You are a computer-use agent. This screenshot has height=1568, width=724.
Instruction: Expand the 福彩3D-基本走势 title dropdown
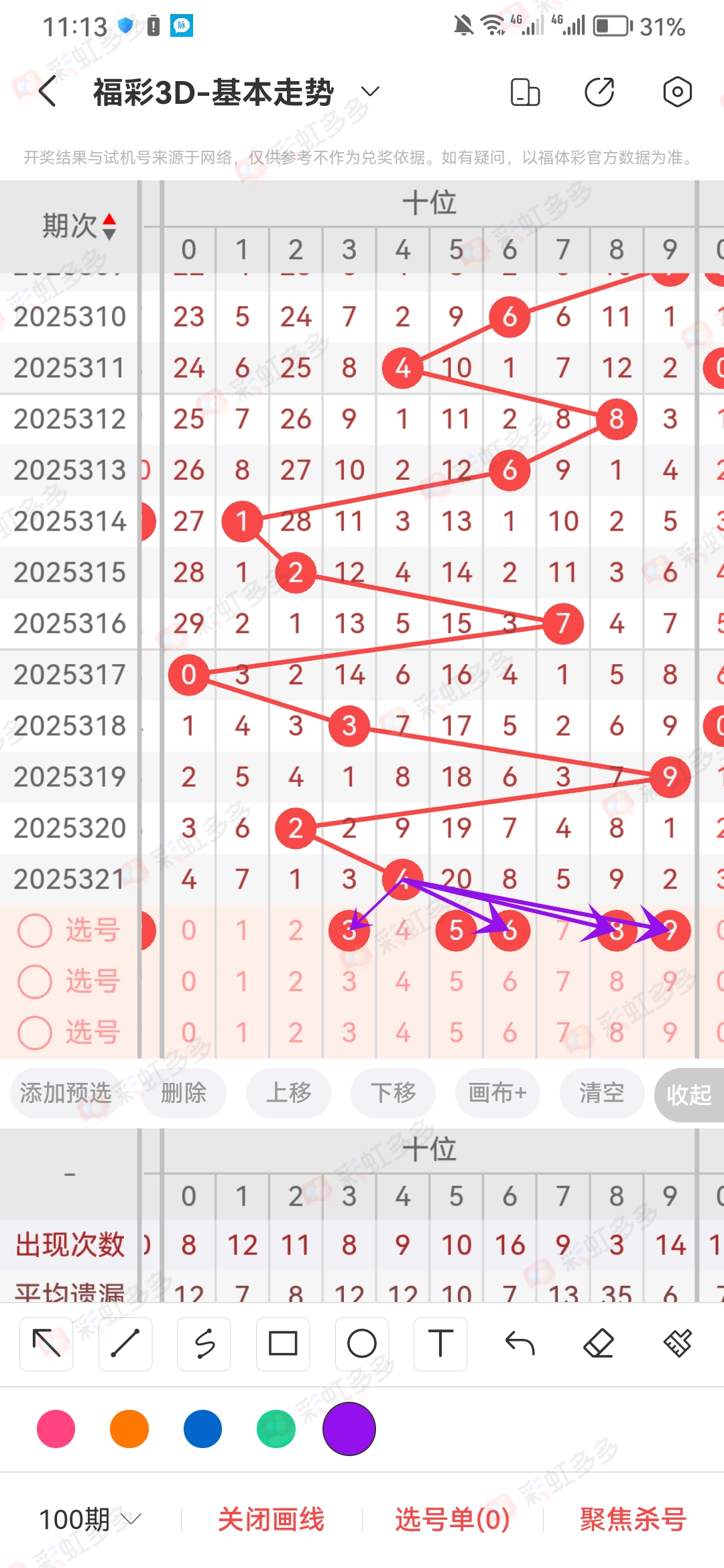pyautogui.click(x=370, y=92)
